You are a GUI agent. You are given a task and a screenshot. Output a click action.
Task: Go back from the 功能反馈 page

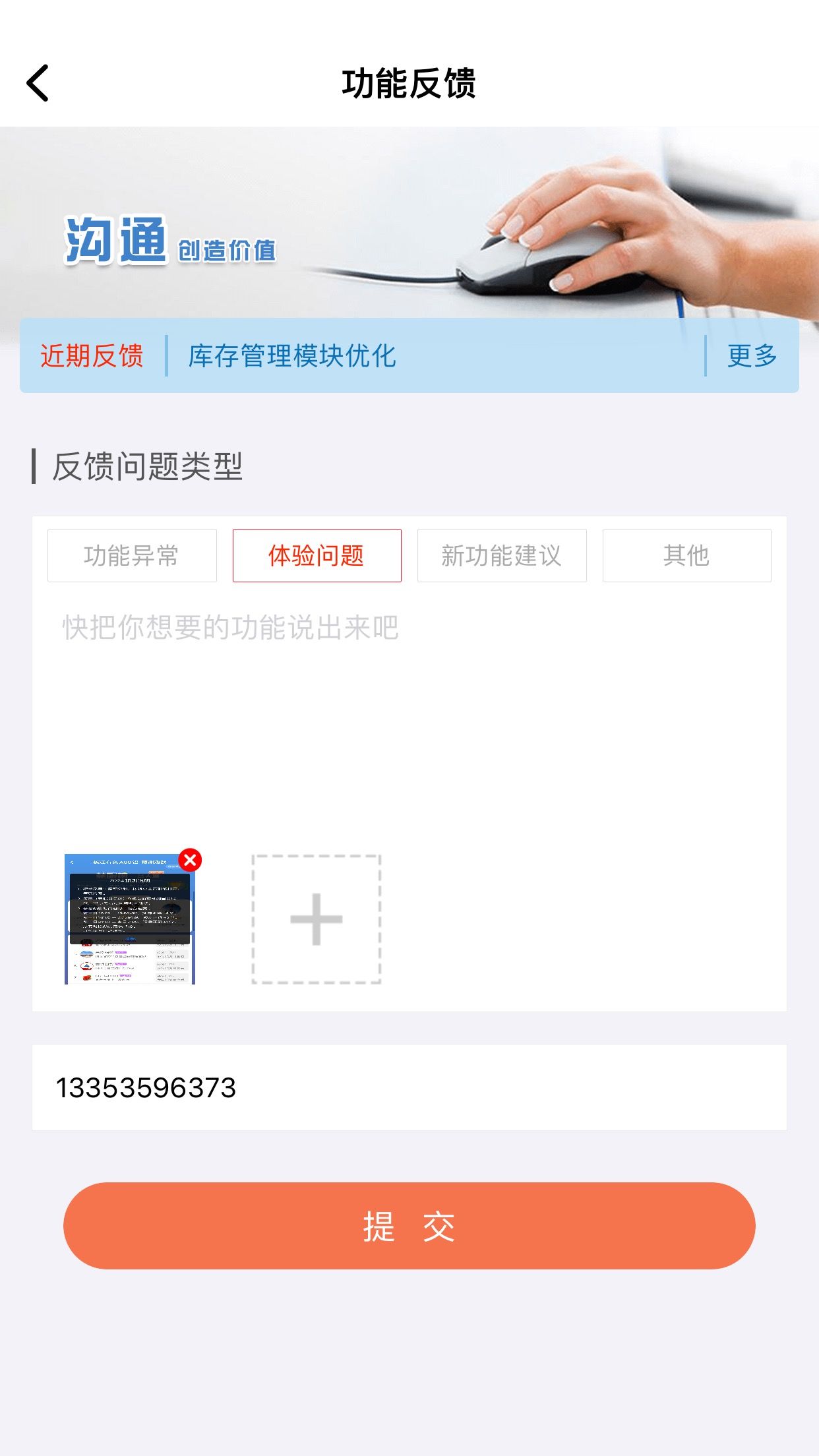click(38, 83)
